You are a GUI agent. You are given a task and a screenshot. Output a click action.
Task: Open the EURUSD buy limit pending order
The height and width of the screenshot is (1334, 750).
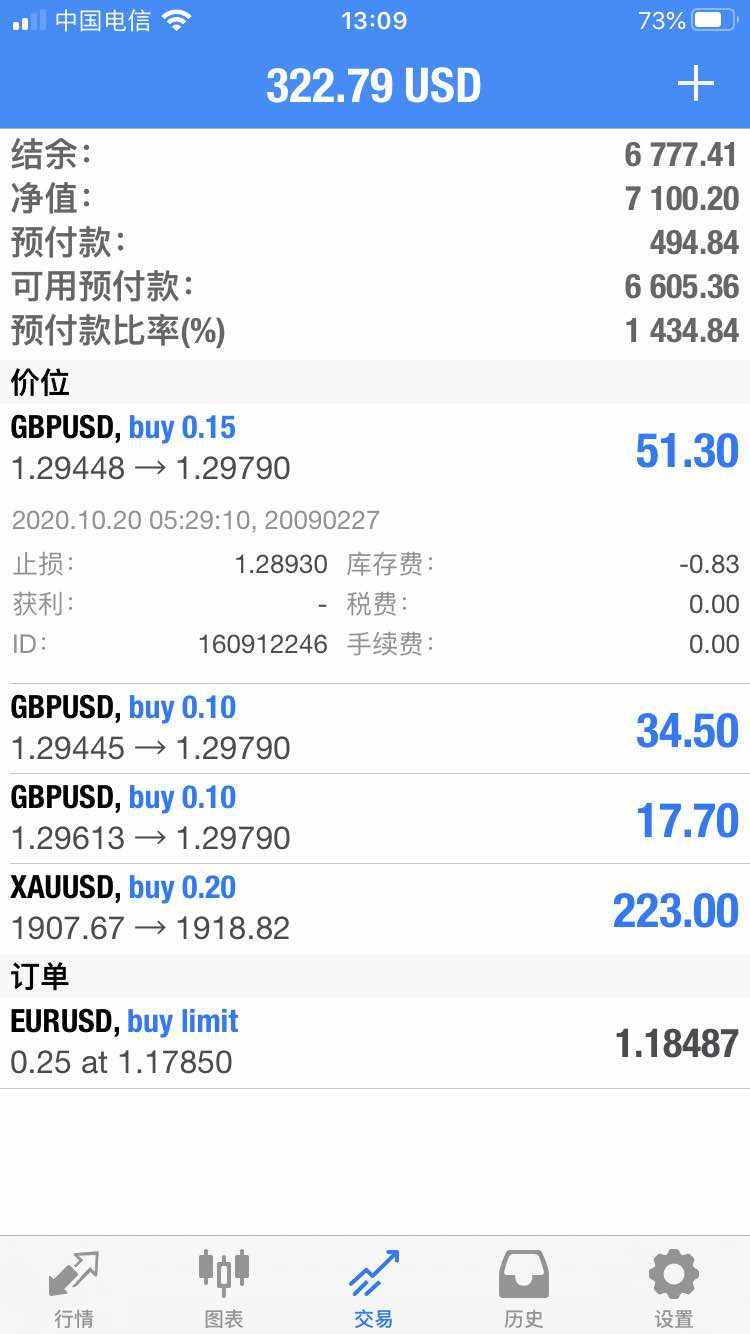pos(374,1043)
